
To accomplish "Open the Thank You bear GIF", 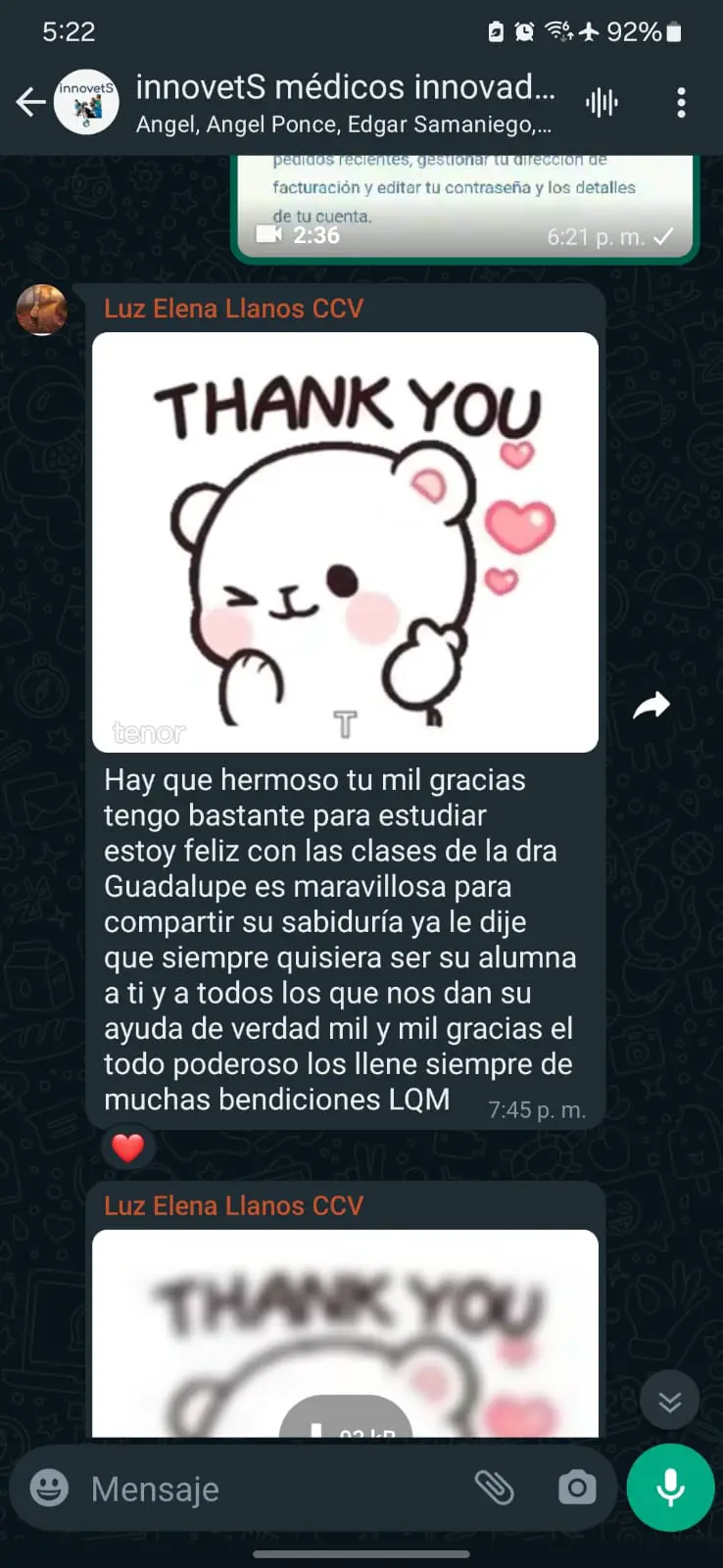I will tap(345, 542).
